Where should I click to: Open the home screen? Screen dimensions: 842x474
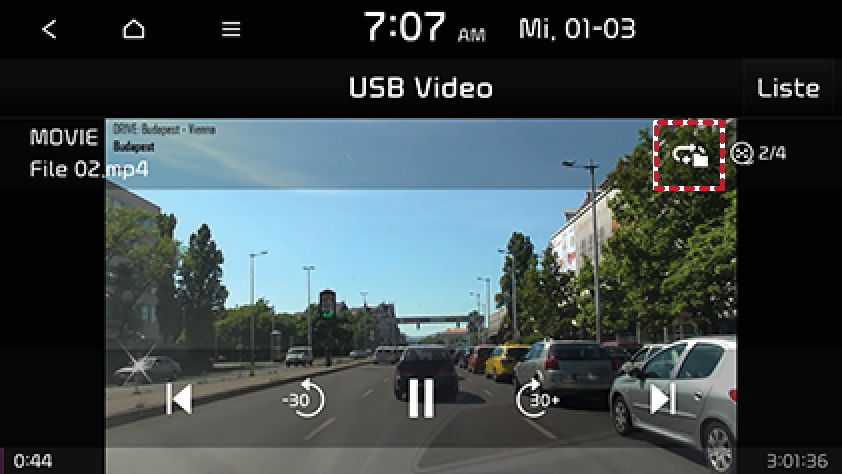(133, 29)
